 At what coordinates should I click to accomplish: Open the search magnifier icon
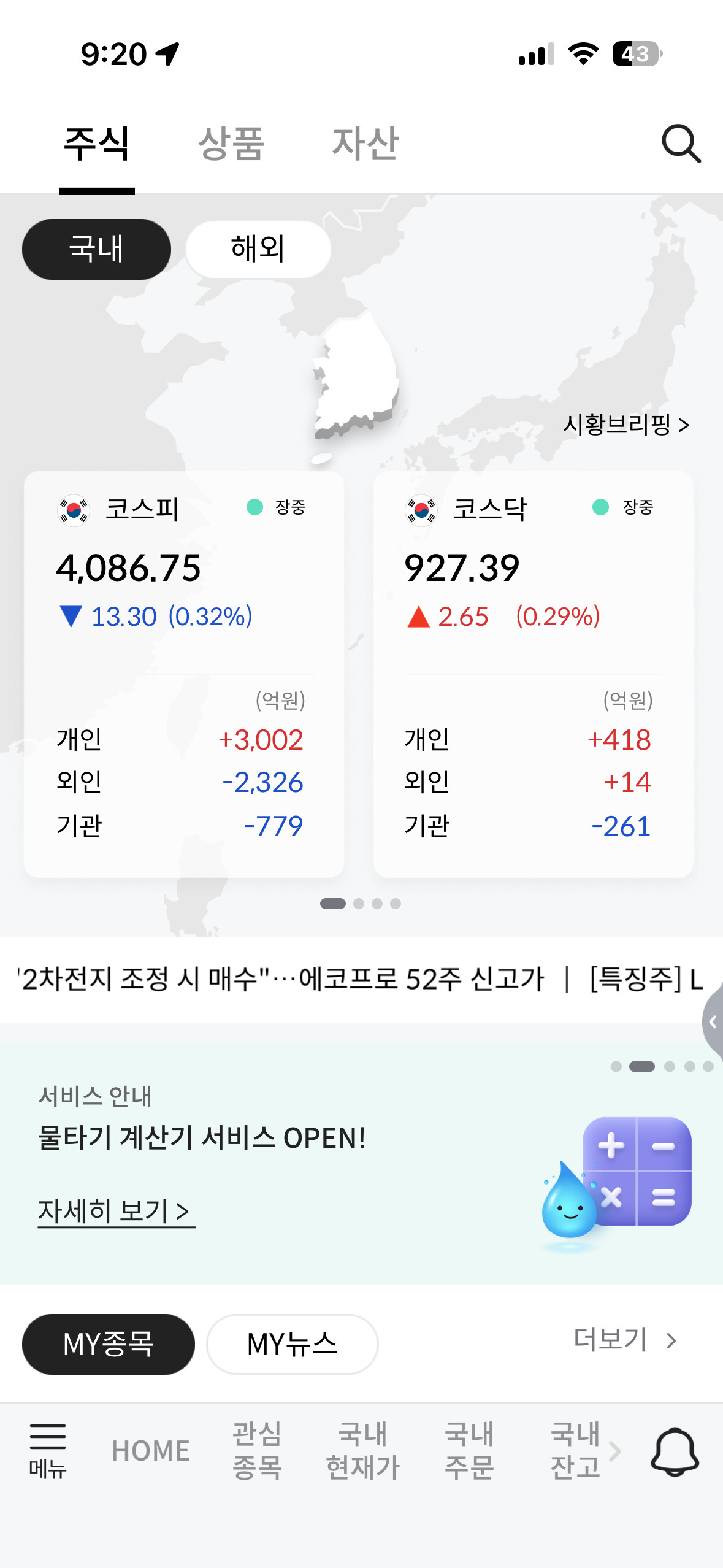681,144
